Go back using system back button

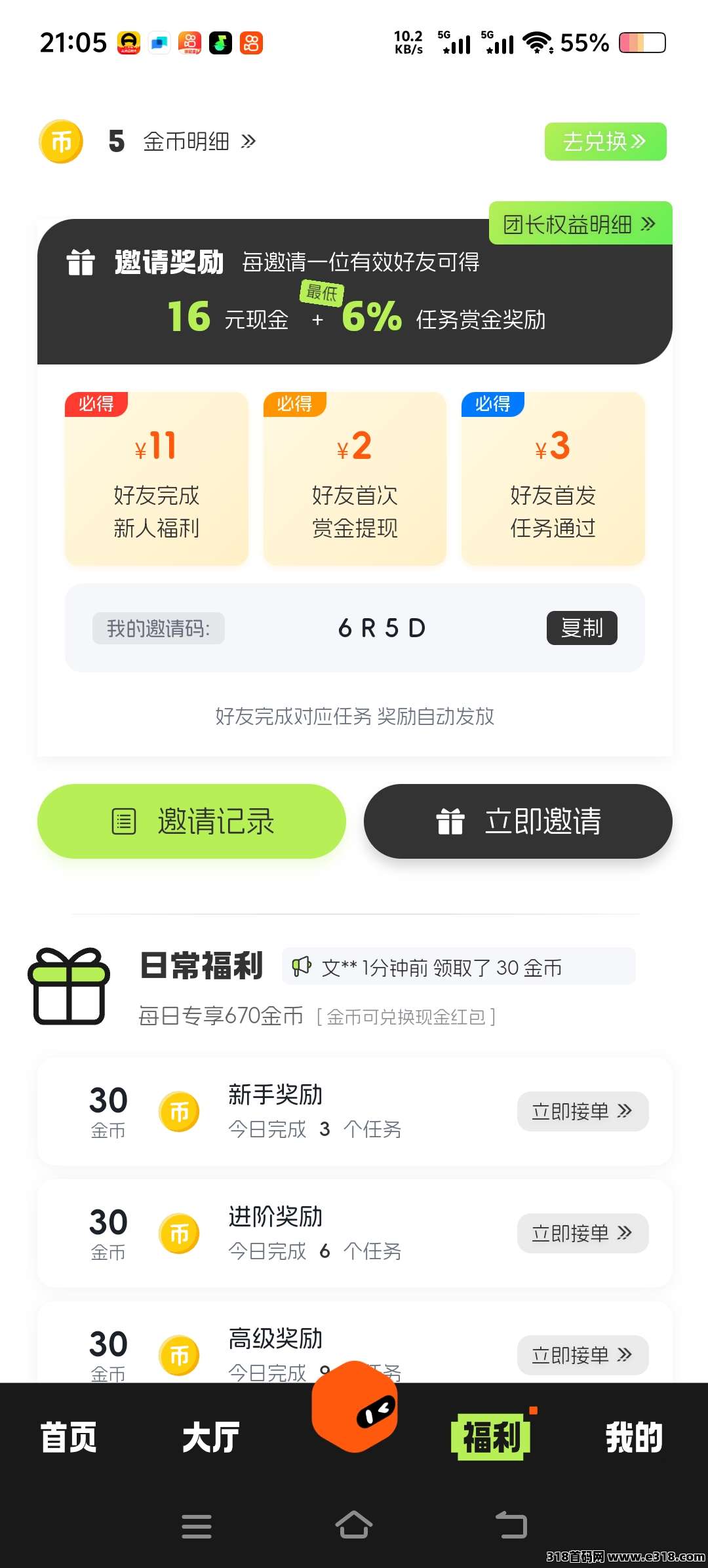[511, 1525]
